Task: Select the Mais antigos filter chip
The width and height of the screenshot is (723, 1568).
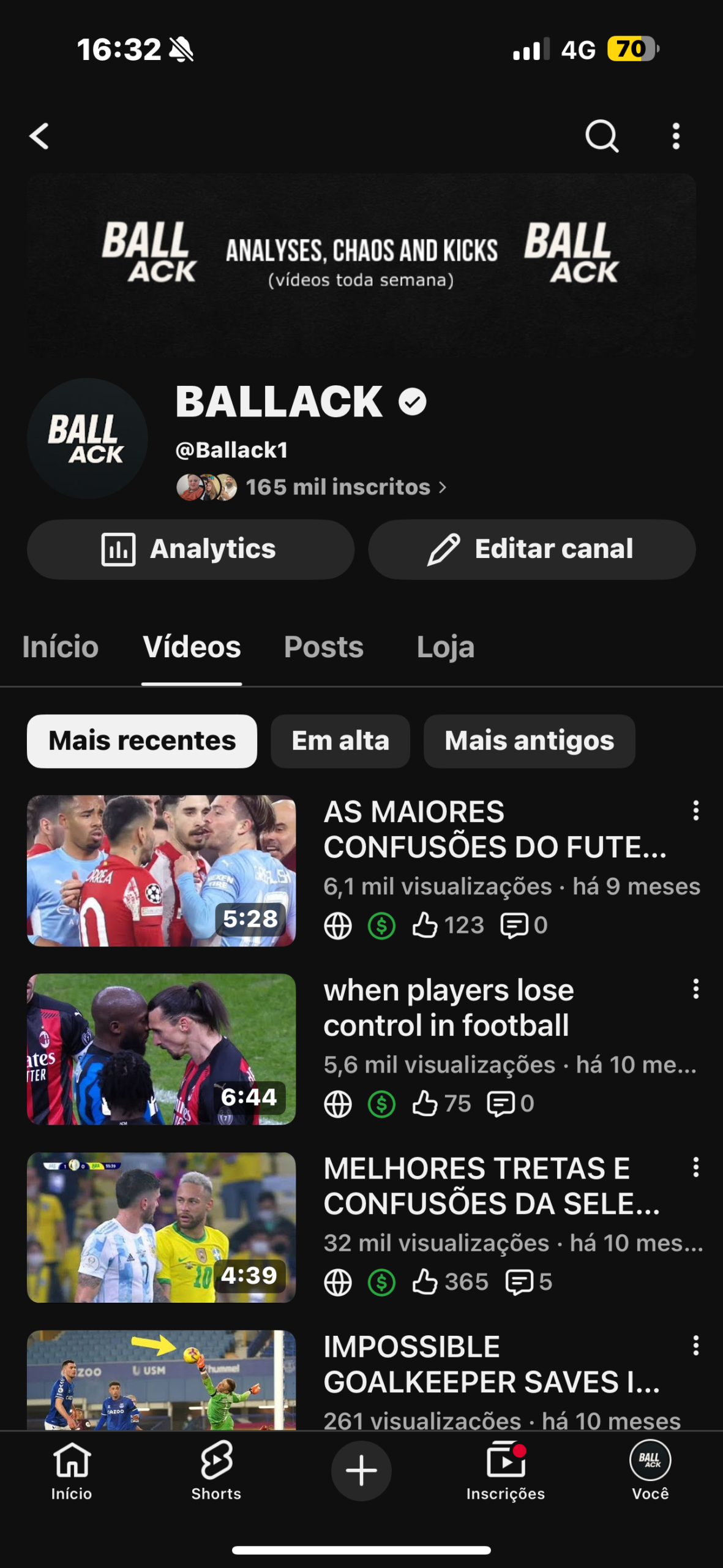Action: coord(529,741)
